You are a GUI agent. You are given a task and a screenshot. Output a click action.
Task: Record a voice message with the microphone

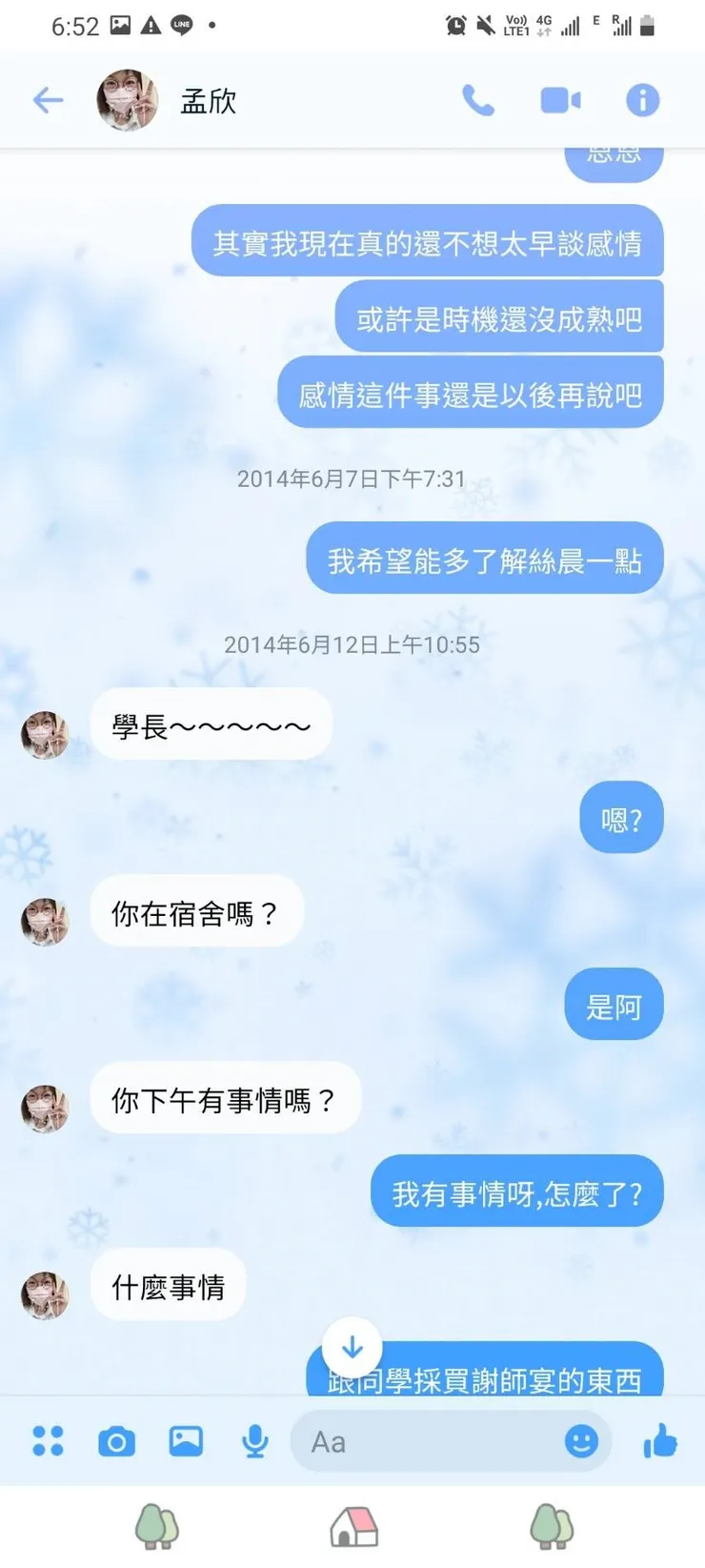click(x=255, y=1441)
